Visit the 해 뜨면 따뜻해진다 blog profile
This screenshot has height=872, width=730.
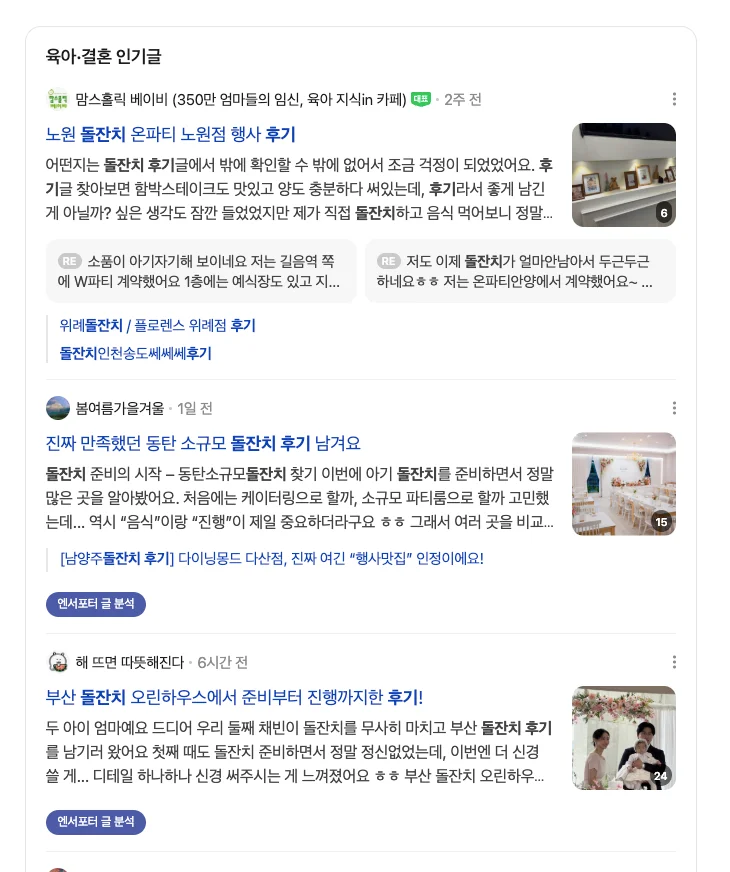(x=129, y=662)
